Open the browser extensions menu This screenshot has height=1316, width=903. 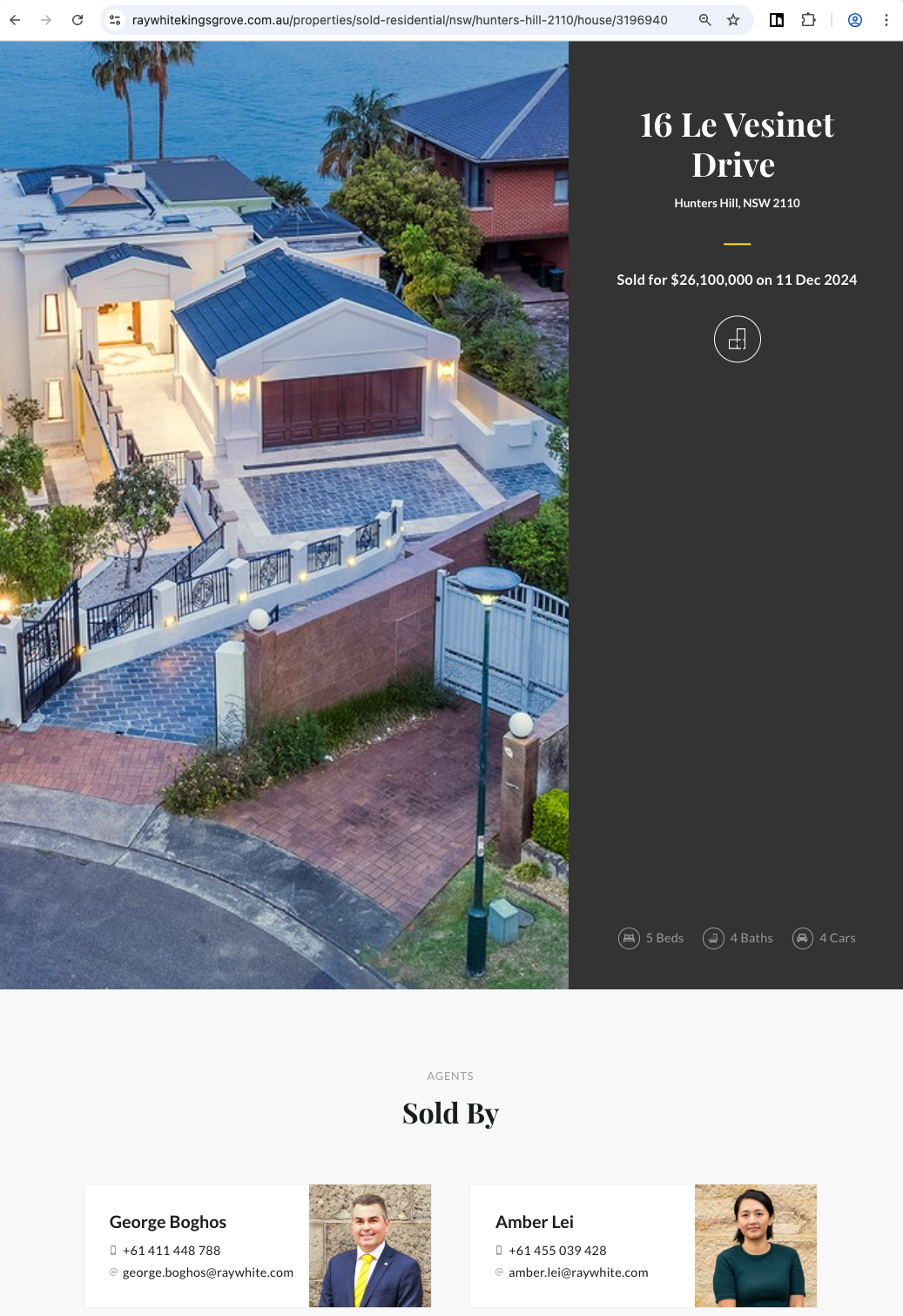point(808,20)
